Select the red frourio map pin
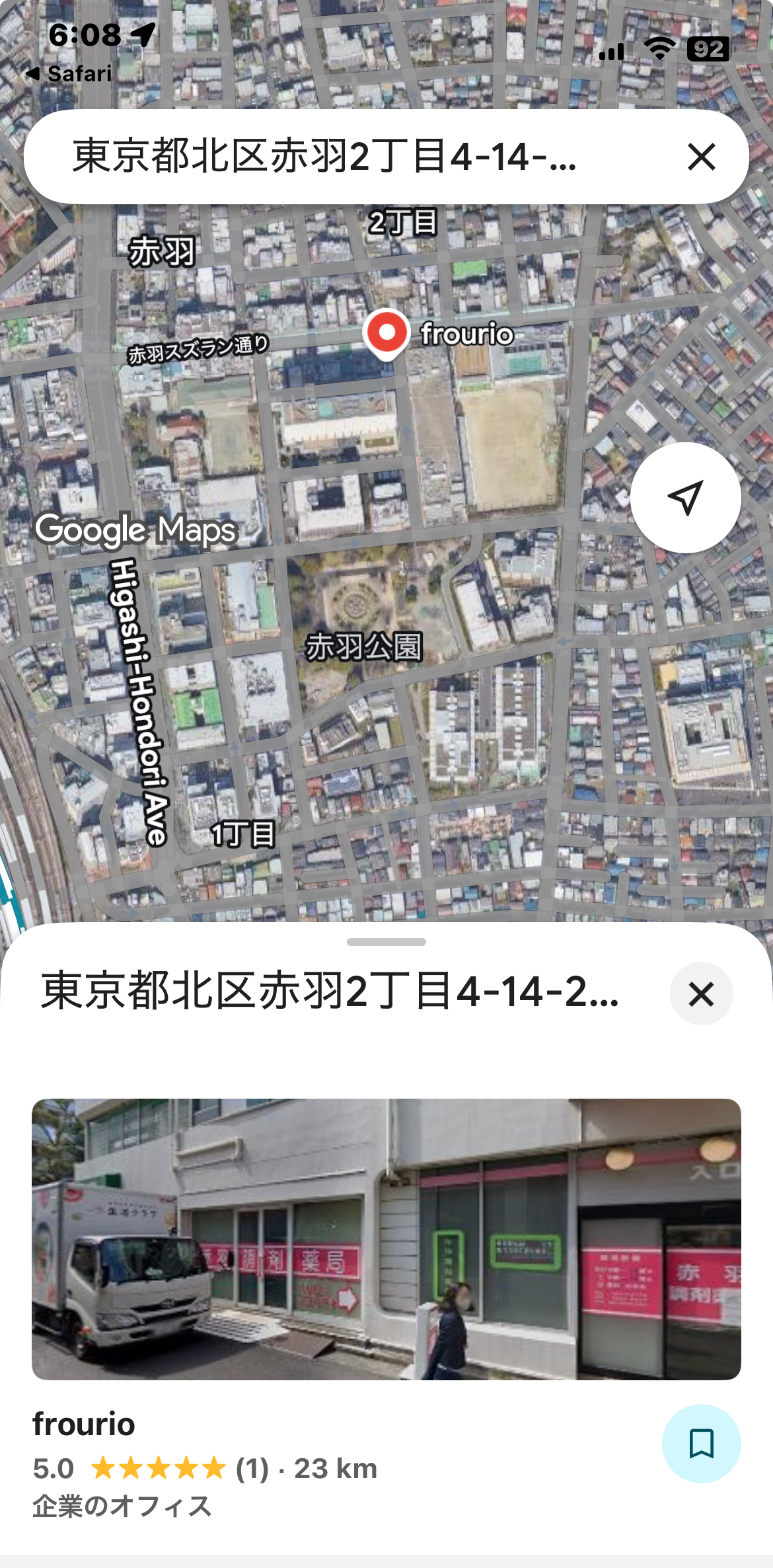 (x=386, y=333)
